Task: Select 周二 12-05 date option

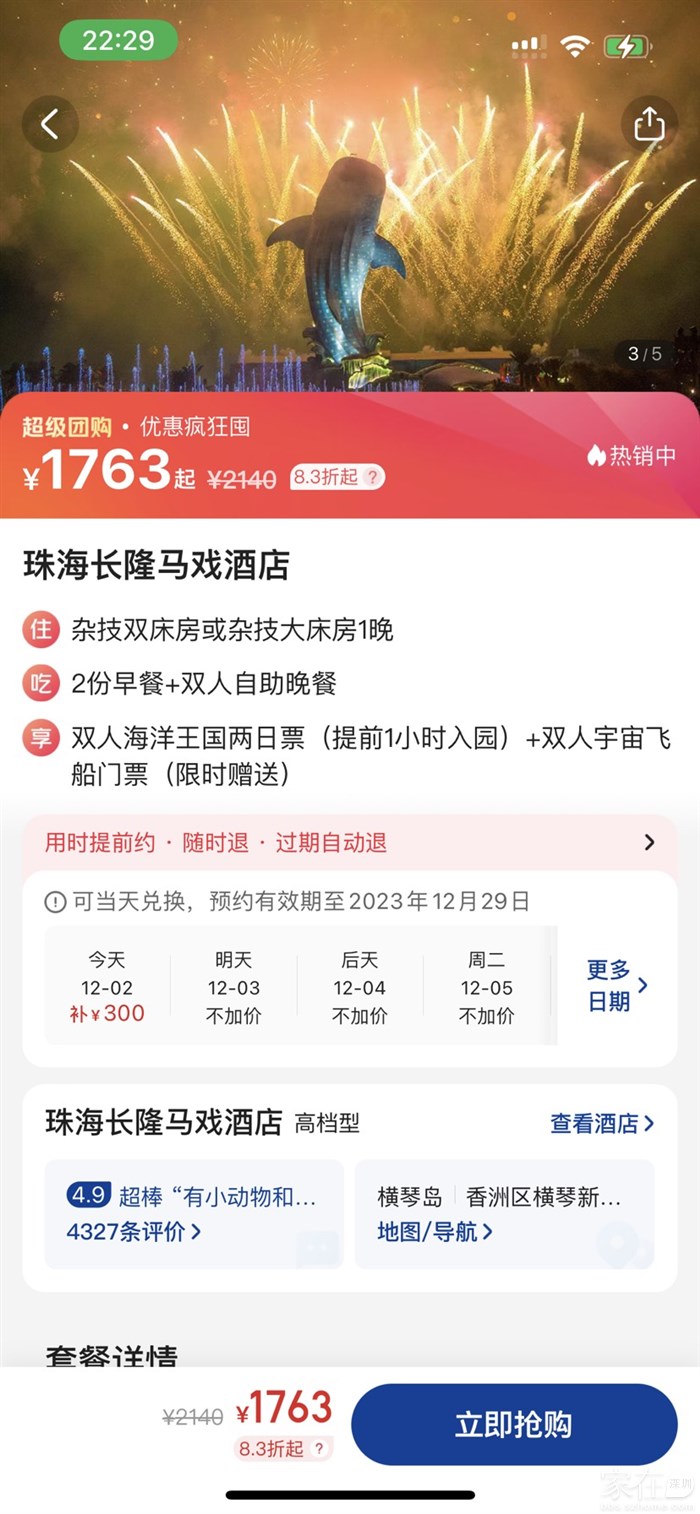Action: coord(487,987)
